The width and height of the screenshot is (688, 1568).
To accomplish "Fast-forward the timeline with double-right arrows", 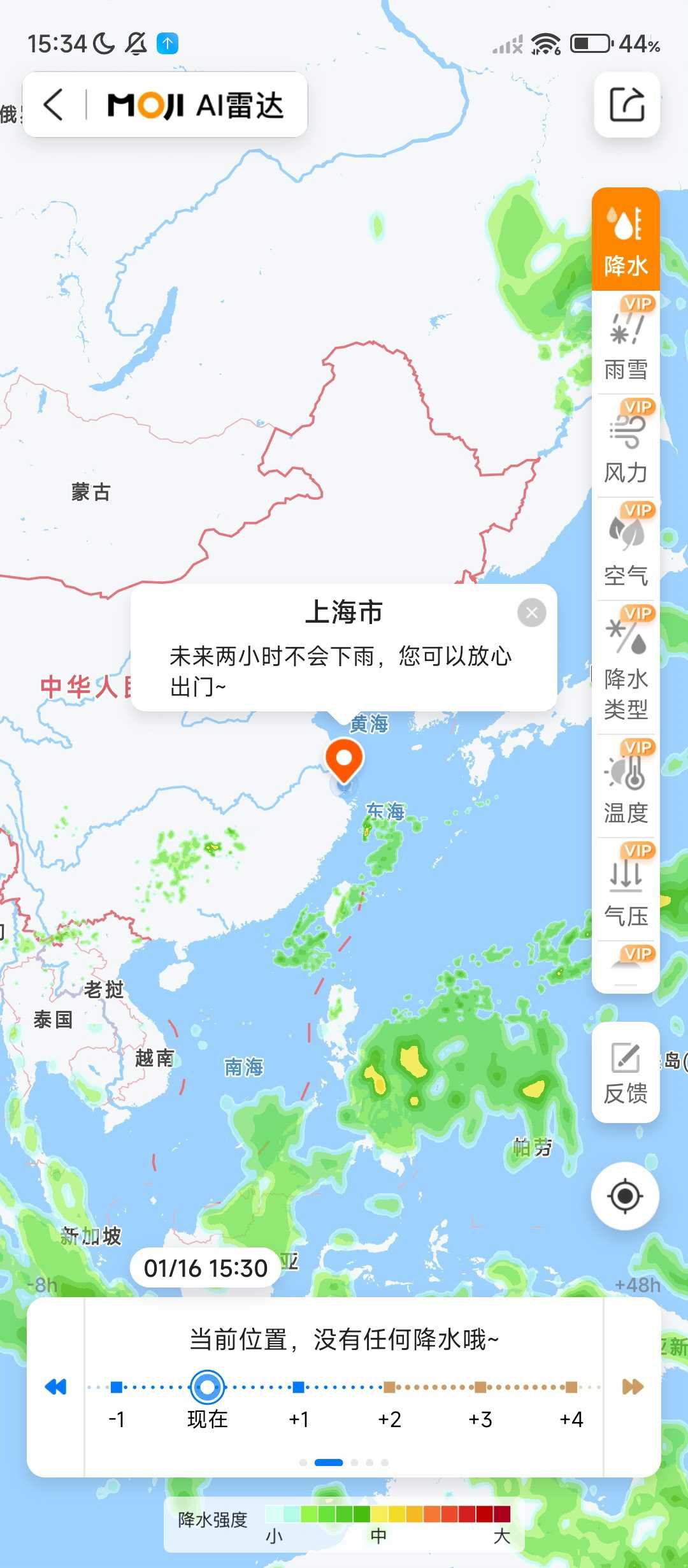I will coord(633,1387).
